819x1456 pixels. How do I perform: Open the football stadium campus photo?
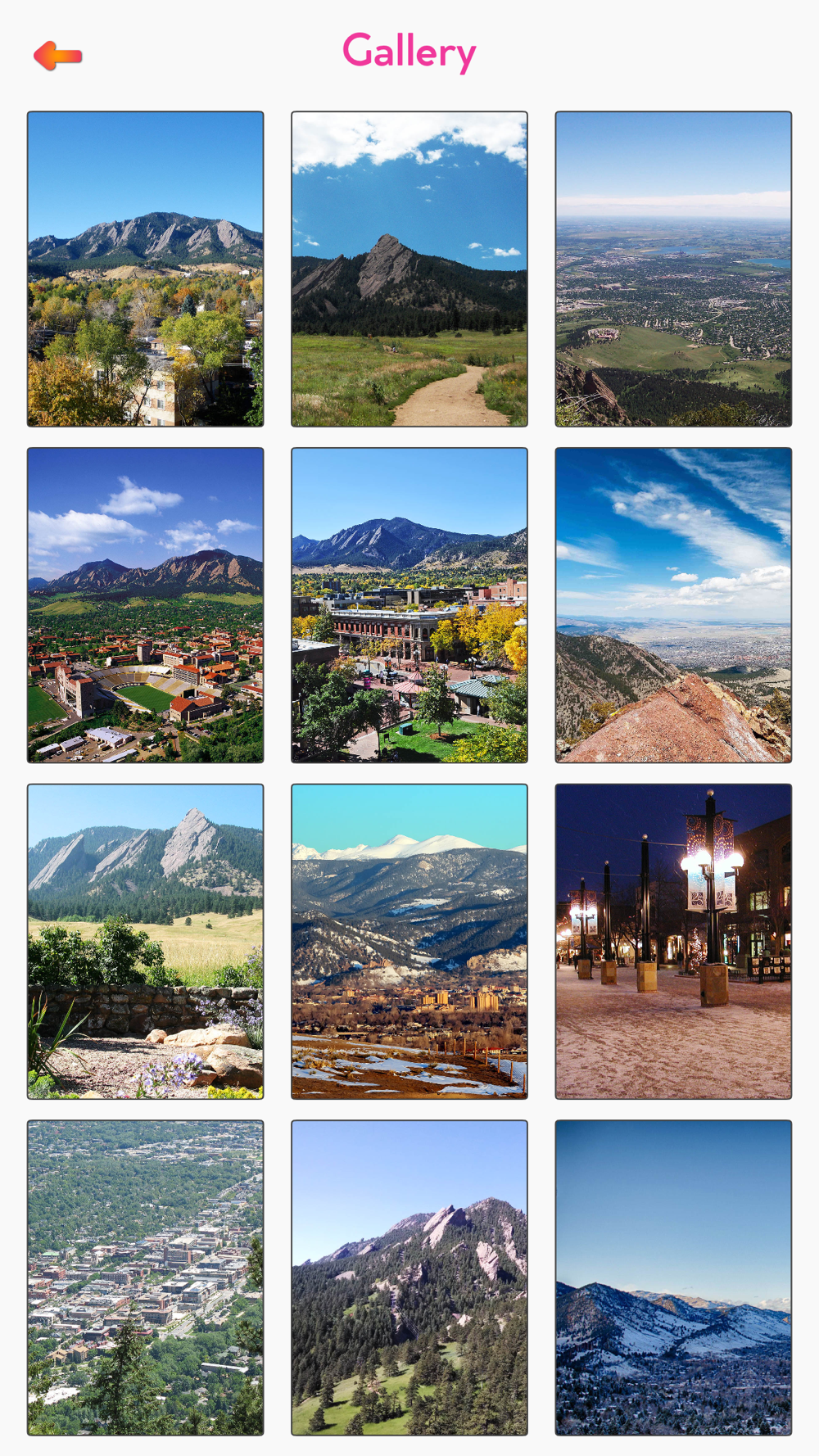tap(146, 605)
